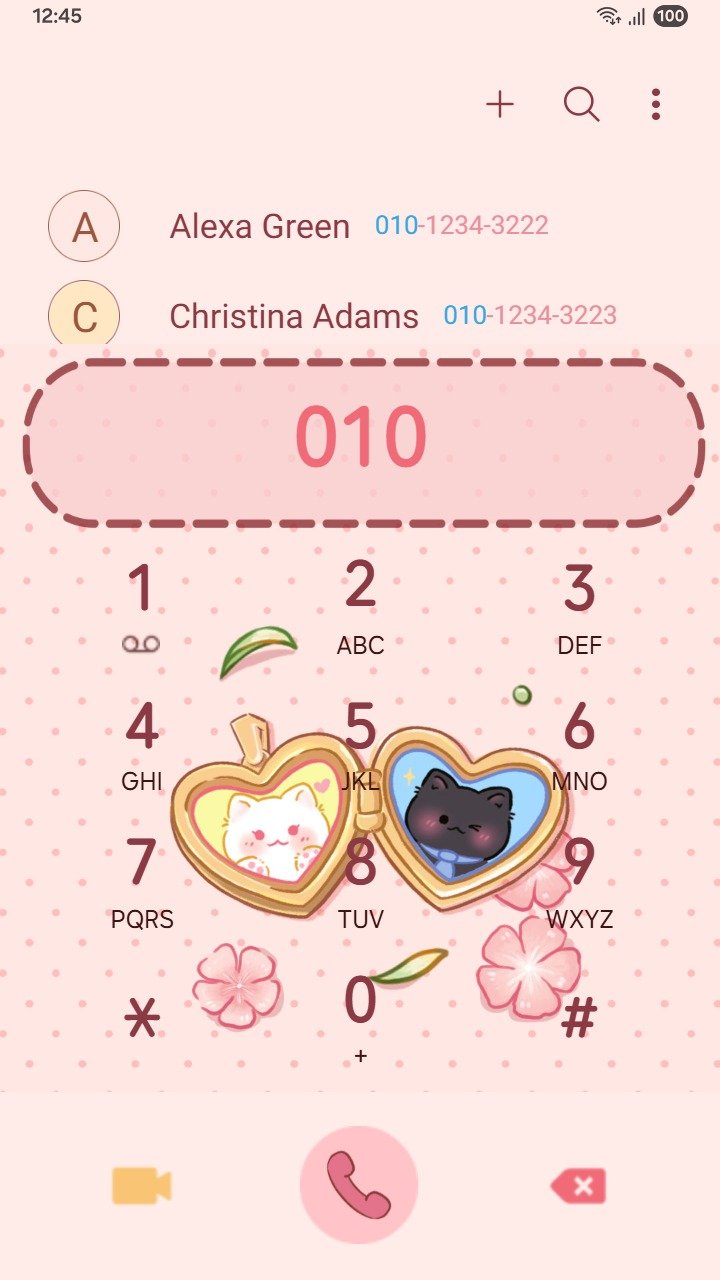Enter the hash key
720x1280 pixels.
click(579, 1019)
